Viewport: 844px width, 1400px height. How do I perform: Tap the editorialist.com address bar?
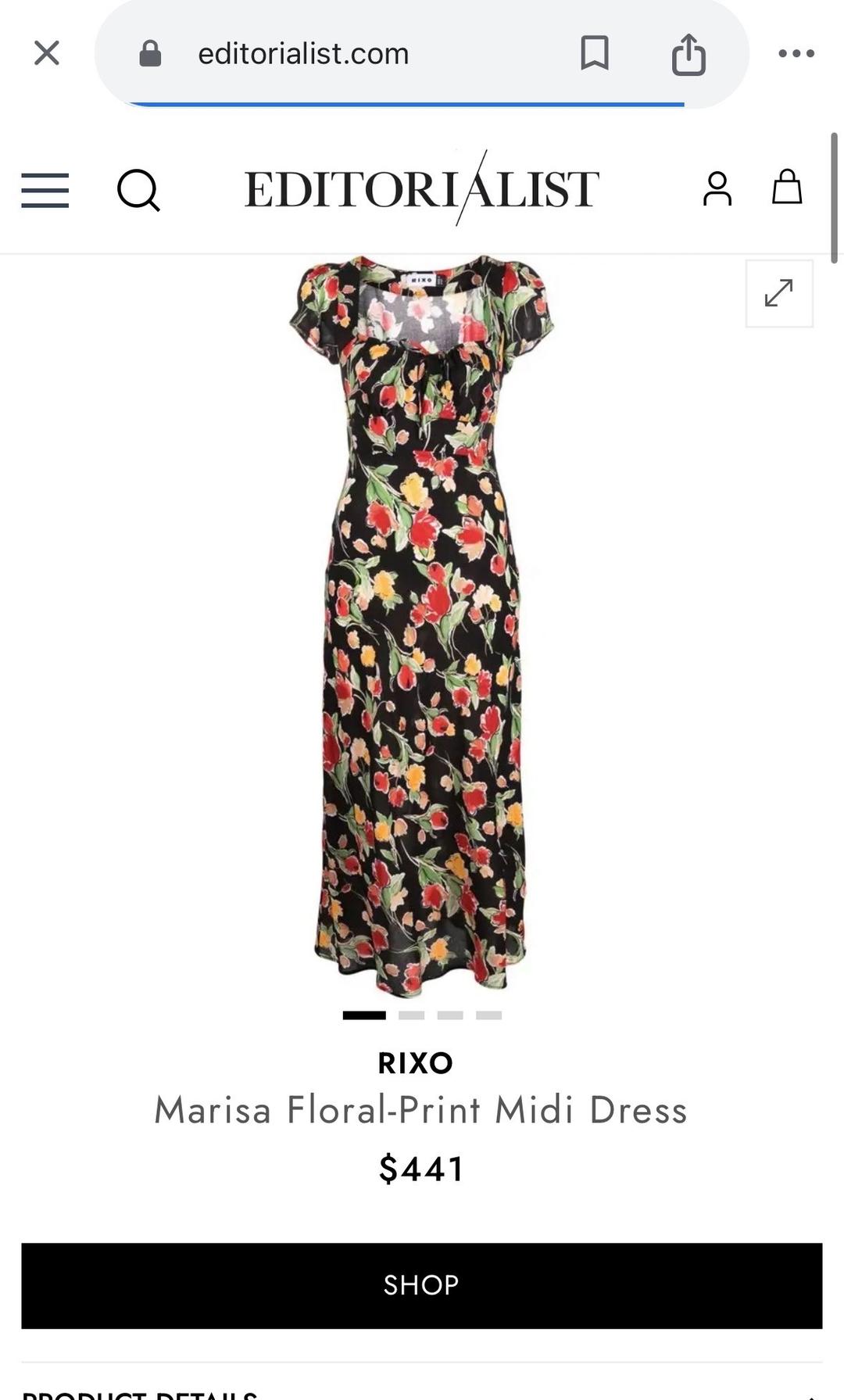(303, 54)
